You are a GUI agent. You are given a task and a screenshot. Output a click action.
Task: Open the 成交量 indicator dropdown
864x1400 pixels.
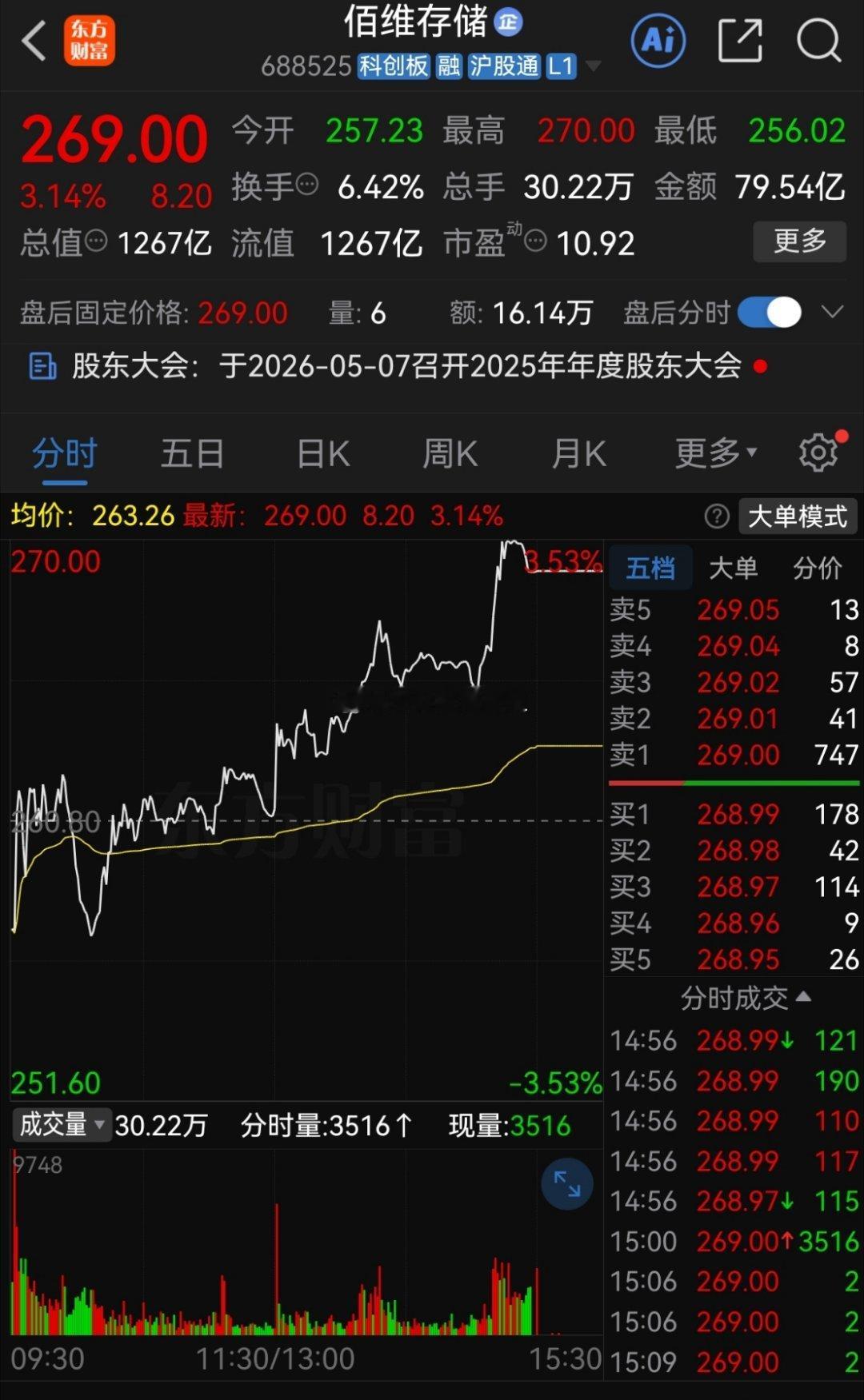tap(62, 1125)
